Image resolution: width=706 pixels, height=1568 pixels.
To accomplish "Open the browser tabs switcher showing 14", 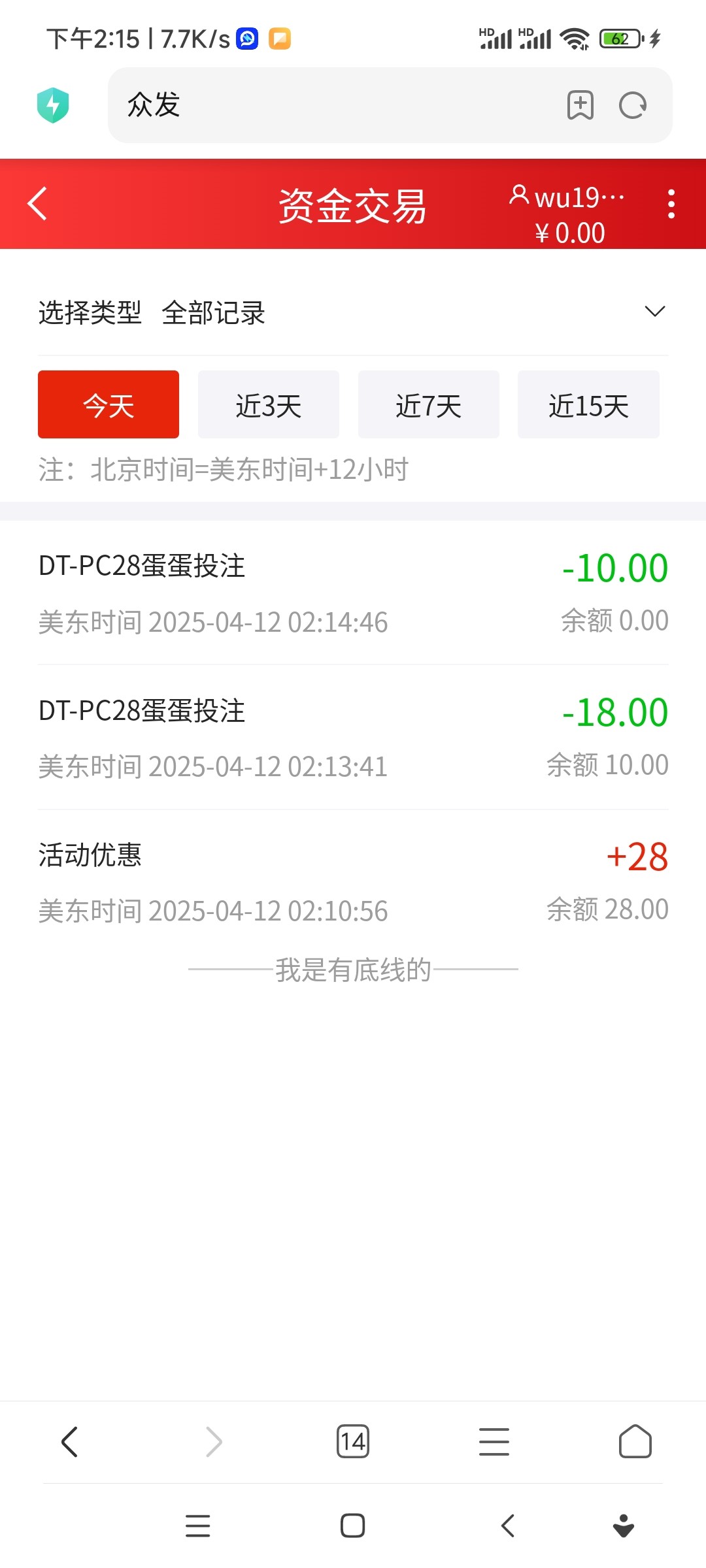I will click(x=353, y=1442).
